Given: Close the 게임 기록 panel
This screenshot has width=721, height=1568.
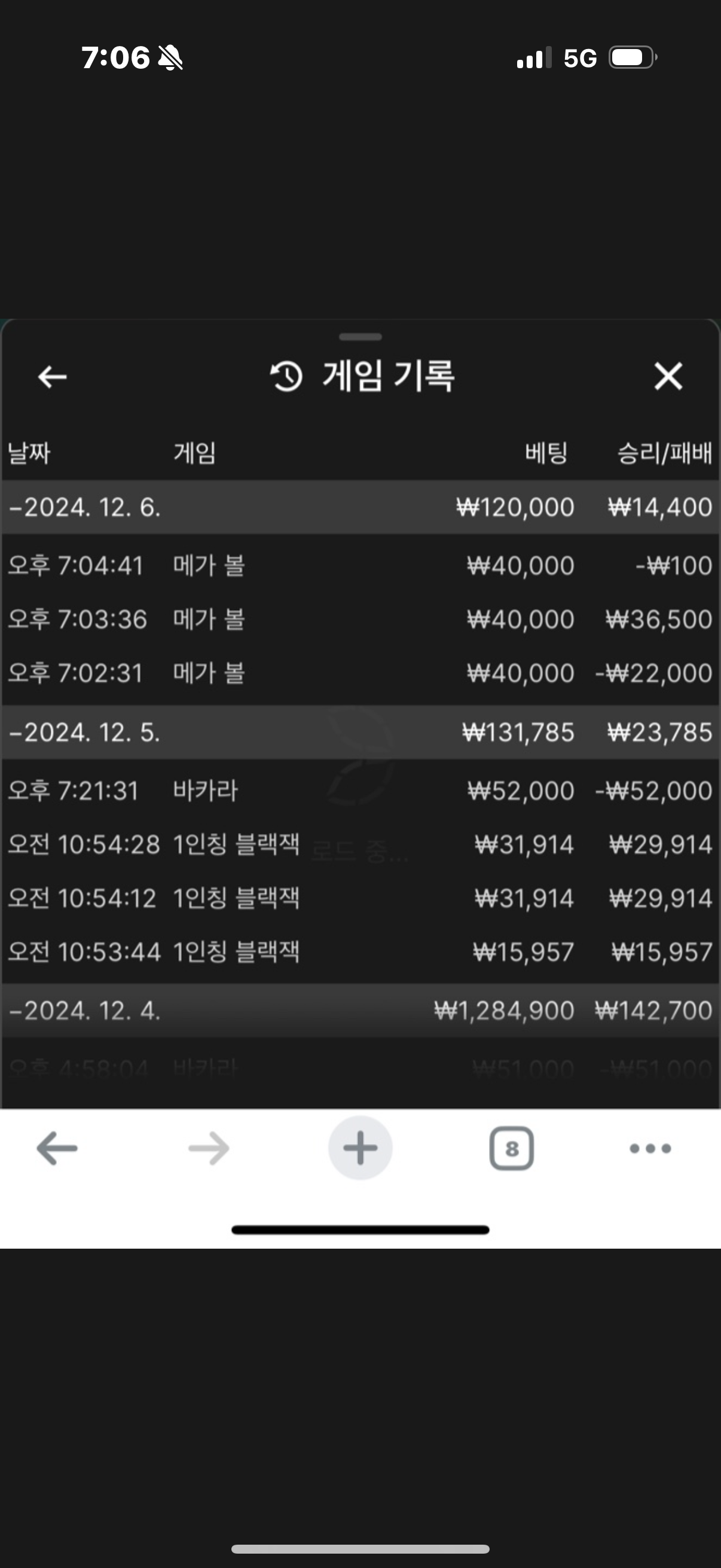Looking at the screenshot, I should 668,376.
